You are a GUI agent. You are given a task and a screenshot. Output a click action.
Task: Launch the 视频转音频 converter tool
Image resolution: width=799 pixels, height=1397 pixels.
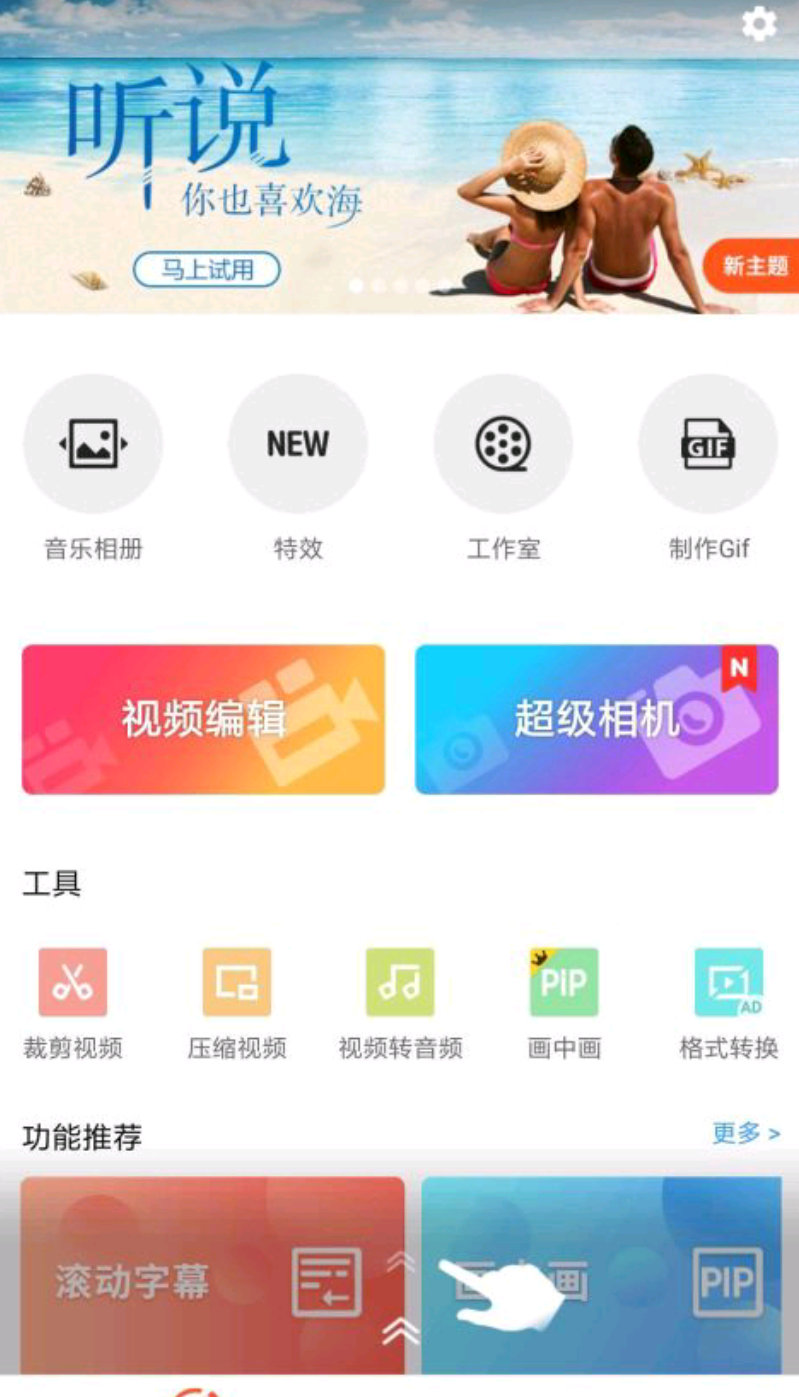399,982
